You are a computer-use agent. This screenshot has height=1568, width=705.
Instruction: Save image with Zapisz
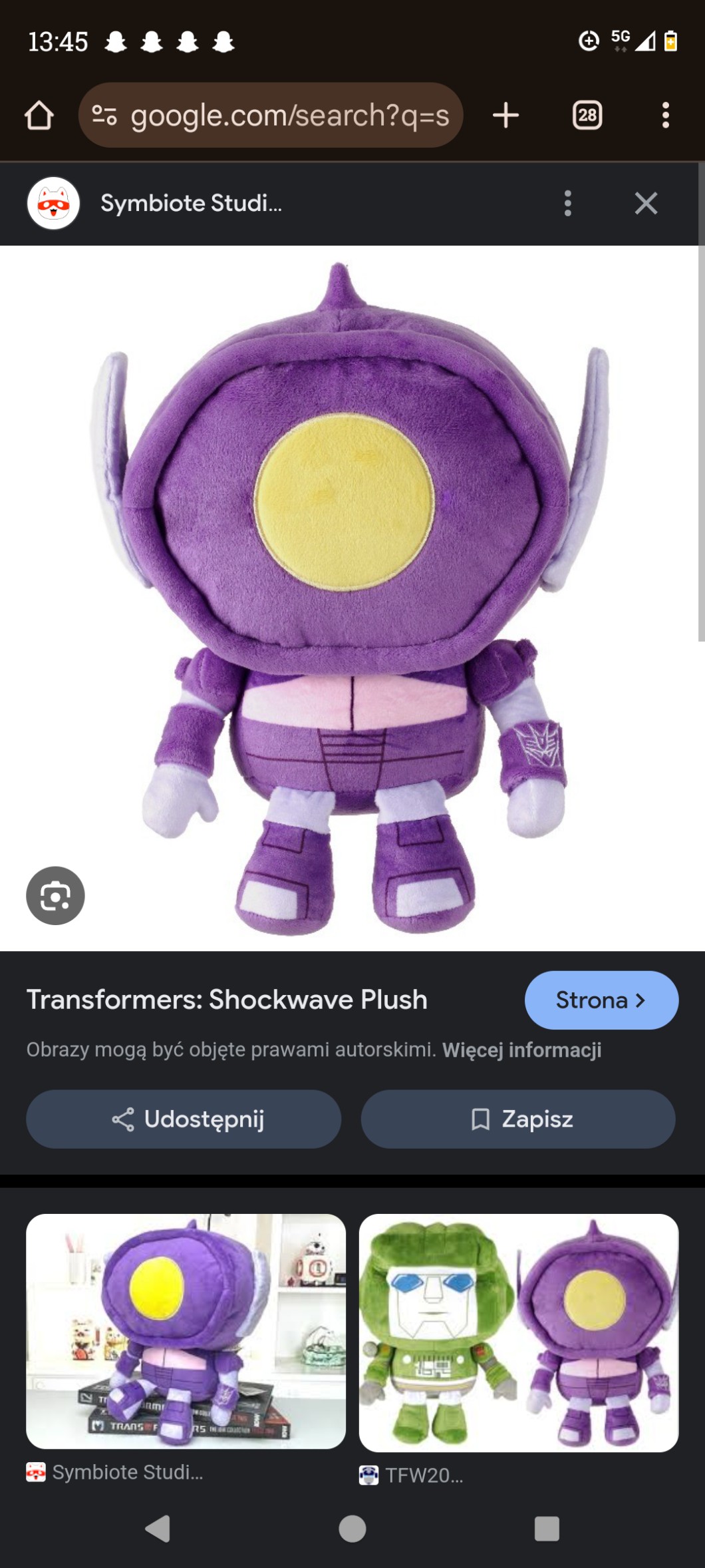click(518, 1119)
